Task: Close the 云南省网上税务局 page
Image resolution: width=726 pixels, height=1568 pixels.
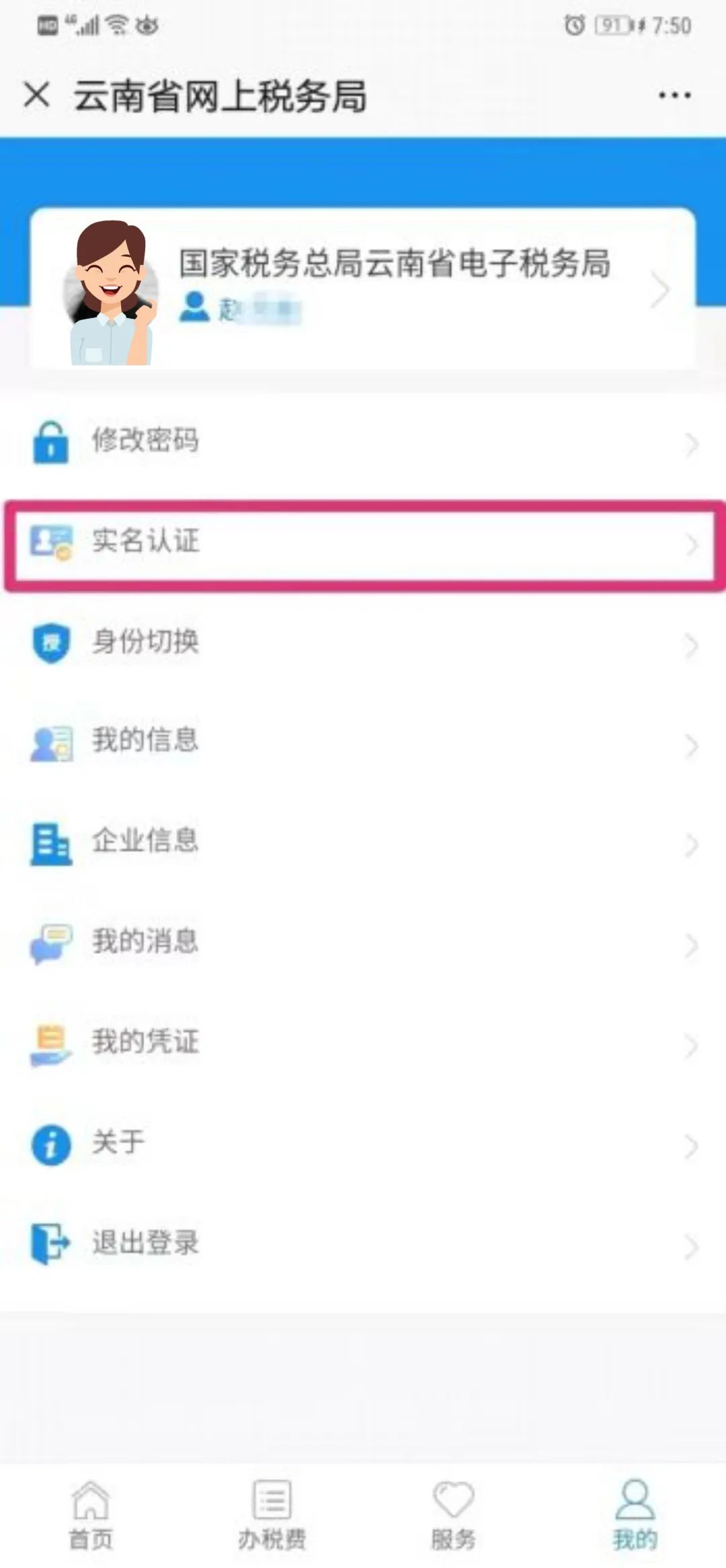Action: (37, 94)
